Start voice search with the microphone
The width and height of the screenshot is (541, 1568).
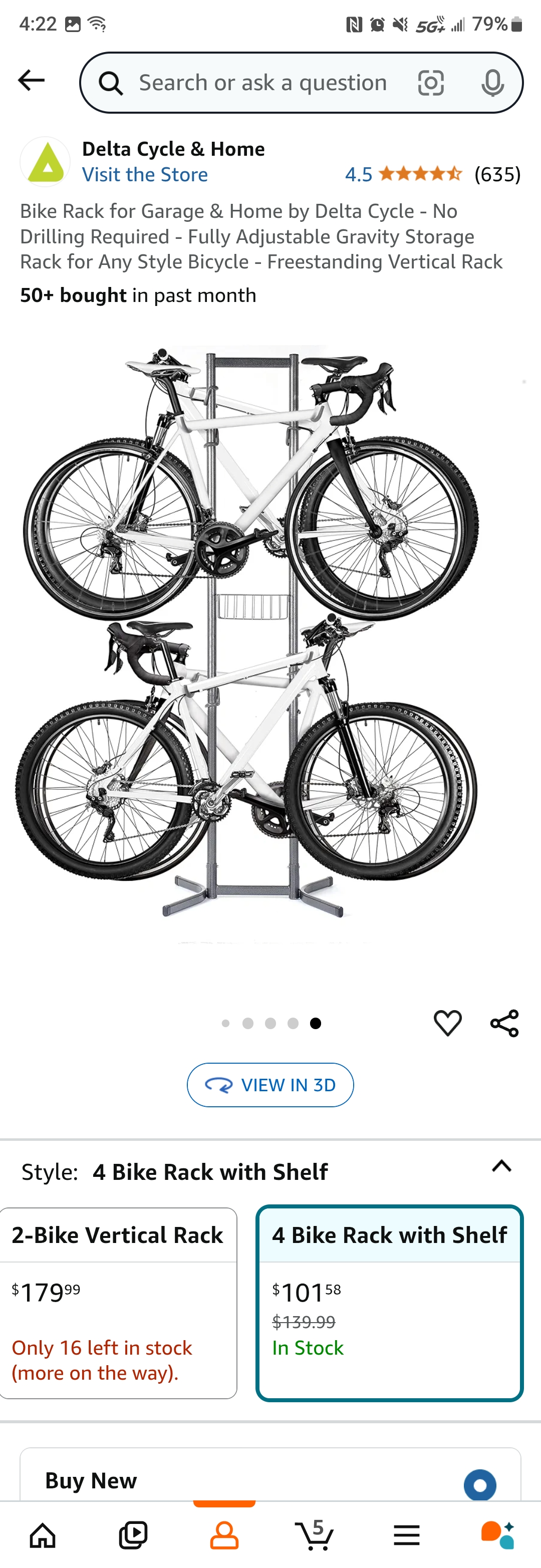click(492, 83)
